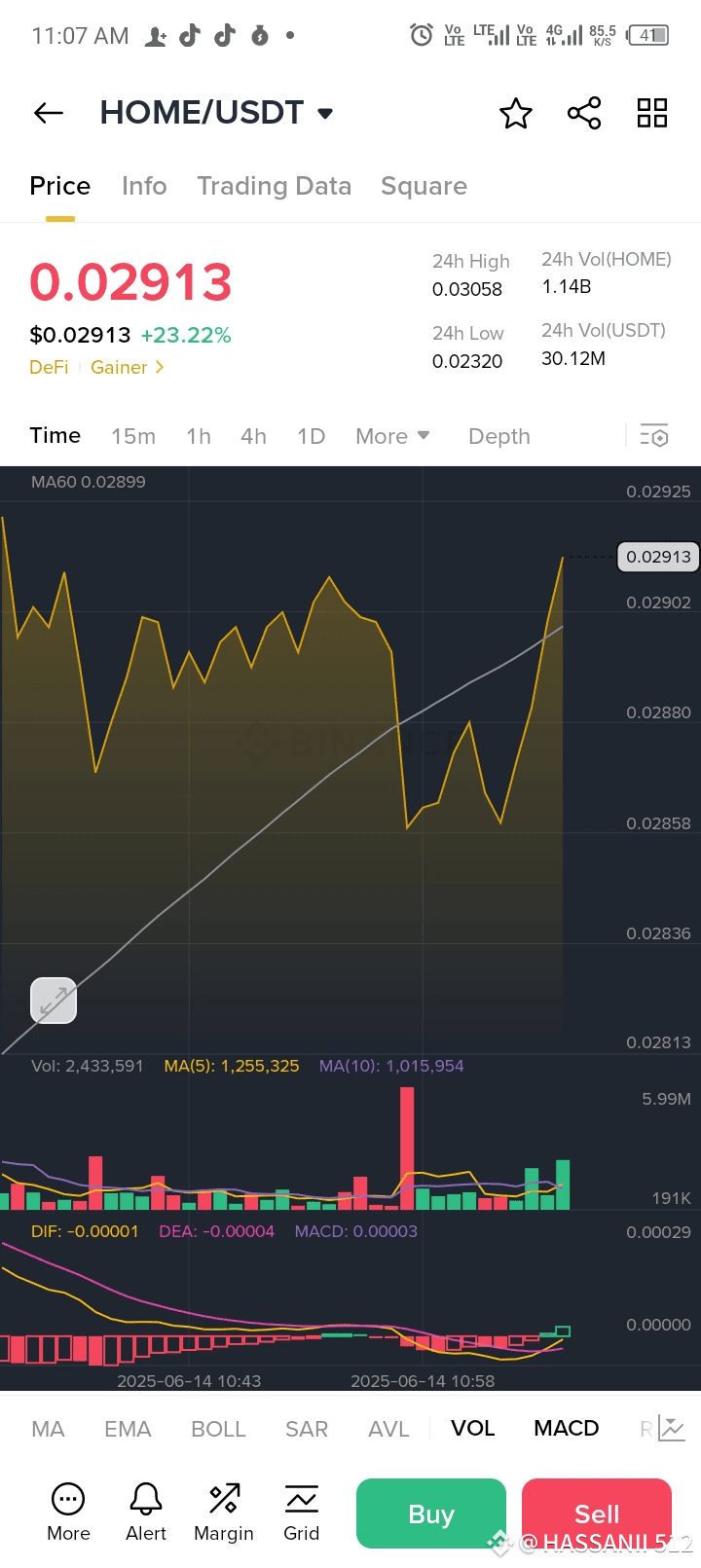Enable the BOLL indicator
This screenshot has width=701, height=1568.
tap(218, 1429)
